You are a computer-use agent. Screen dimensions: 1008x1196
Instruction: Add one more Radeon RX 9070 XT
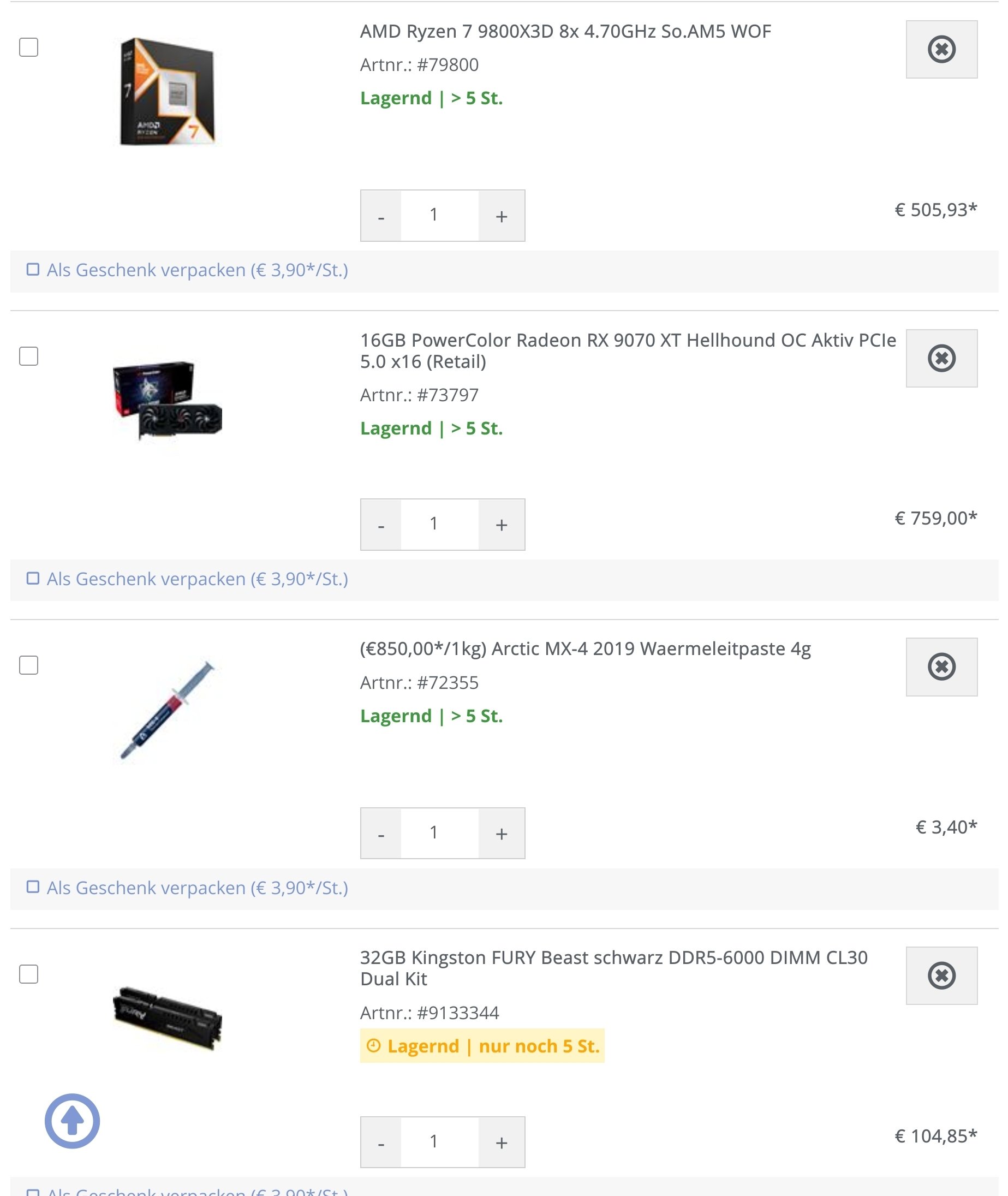coord(501,525)
